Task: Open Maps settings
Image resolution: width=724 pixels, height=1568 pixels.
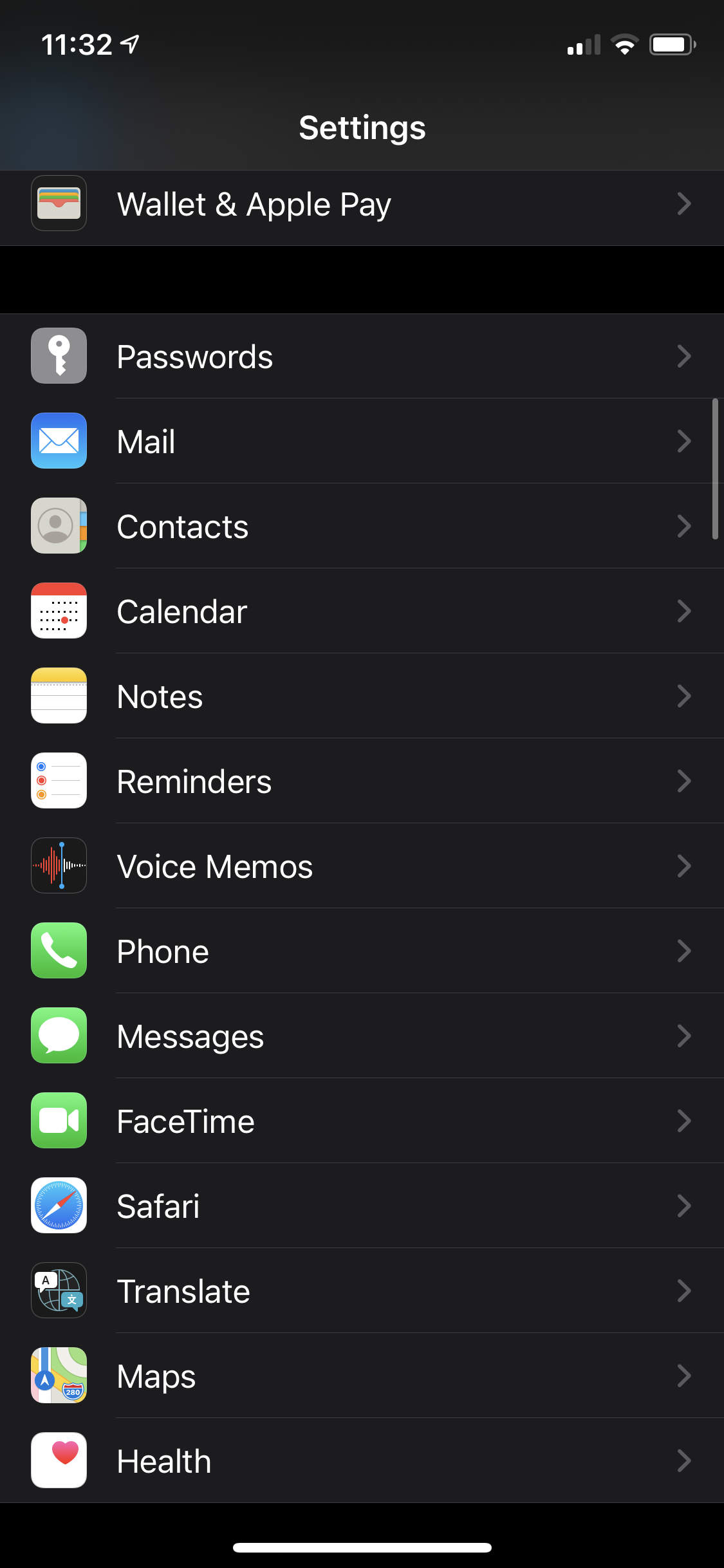Action: point(362,1376)
